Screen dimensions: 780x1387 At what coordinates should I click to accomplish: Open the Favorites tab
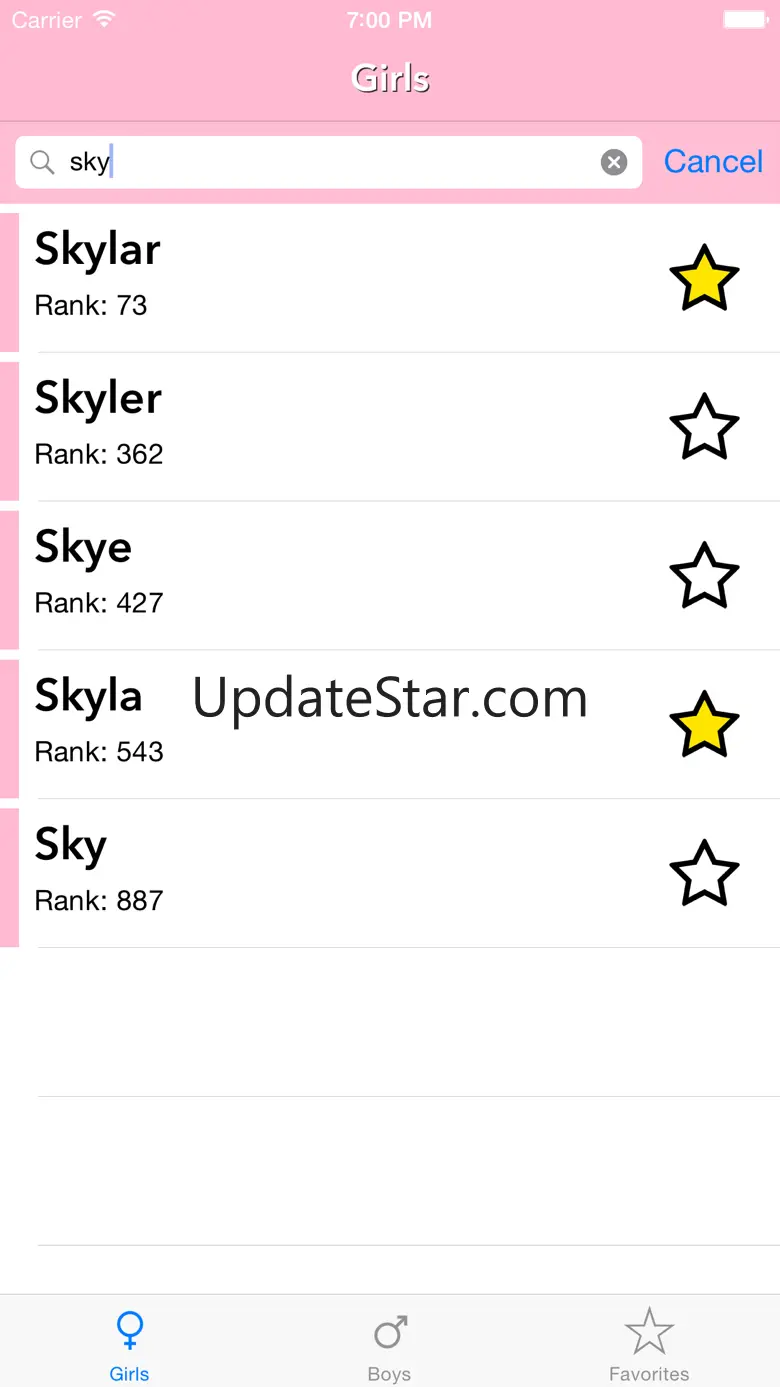649,1345
